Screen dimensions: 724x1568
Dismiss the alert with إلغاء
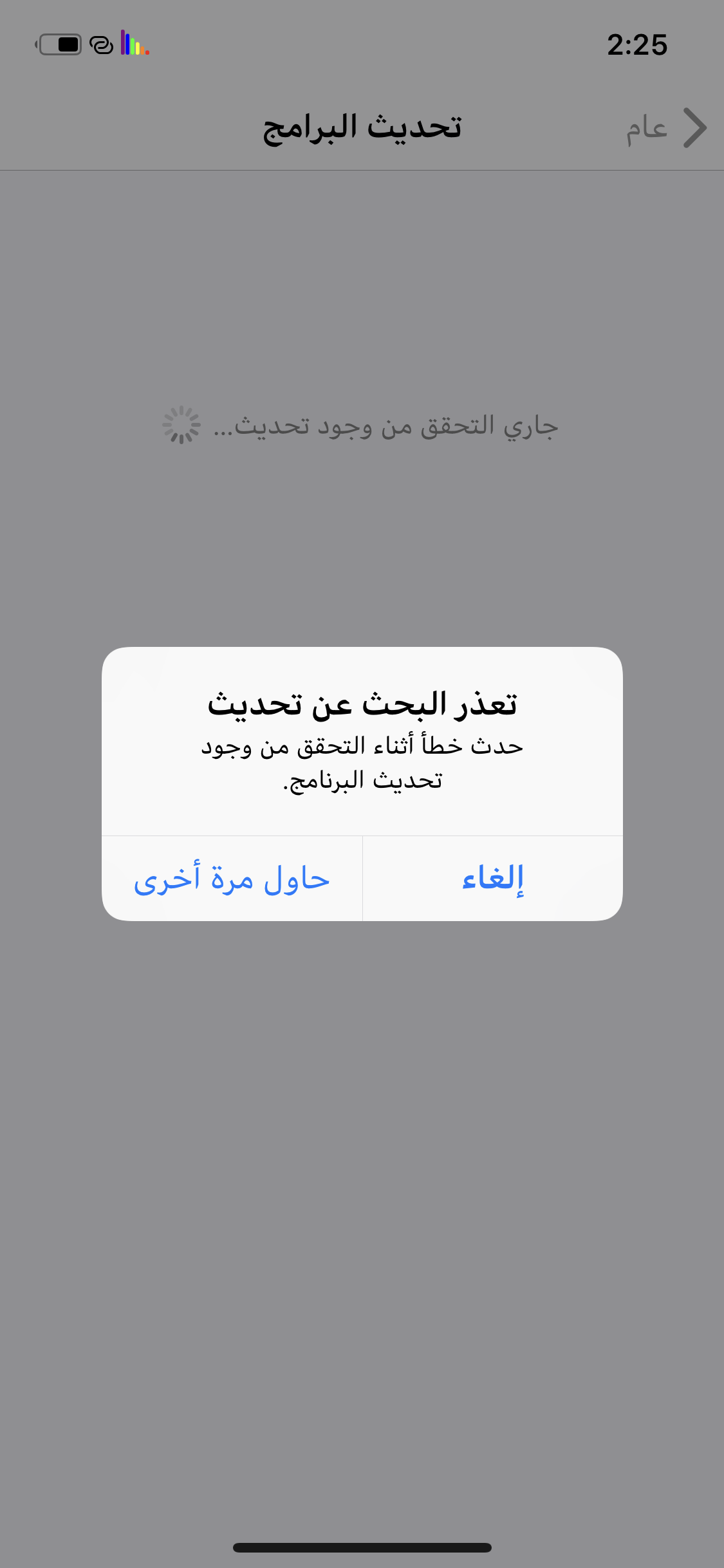(493, 879)
